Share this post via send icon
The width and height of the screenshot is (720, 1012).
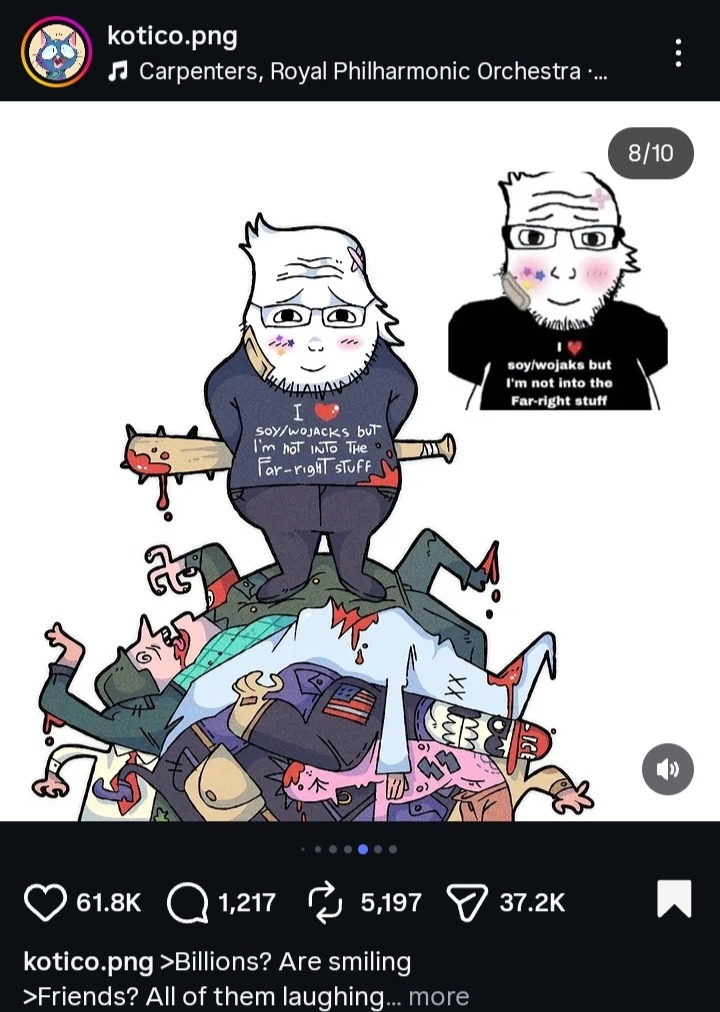(x=466, y=903)
